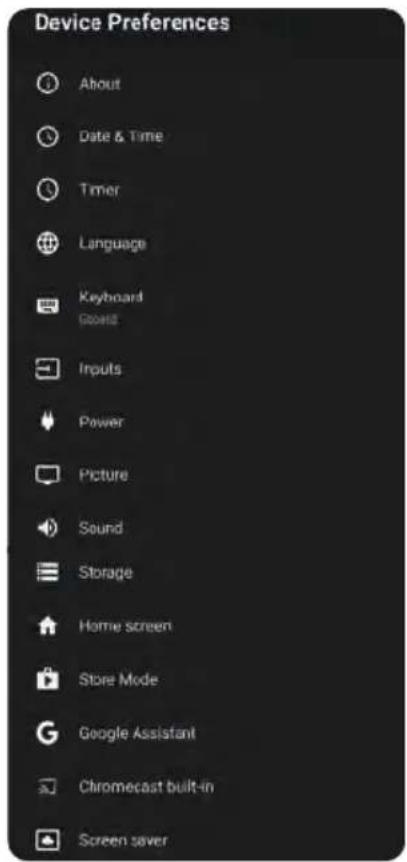Image resolution: width=407 pixels, height=862 pixels.
Task: Open Screen saver settings
Action: tap(206, 839)
